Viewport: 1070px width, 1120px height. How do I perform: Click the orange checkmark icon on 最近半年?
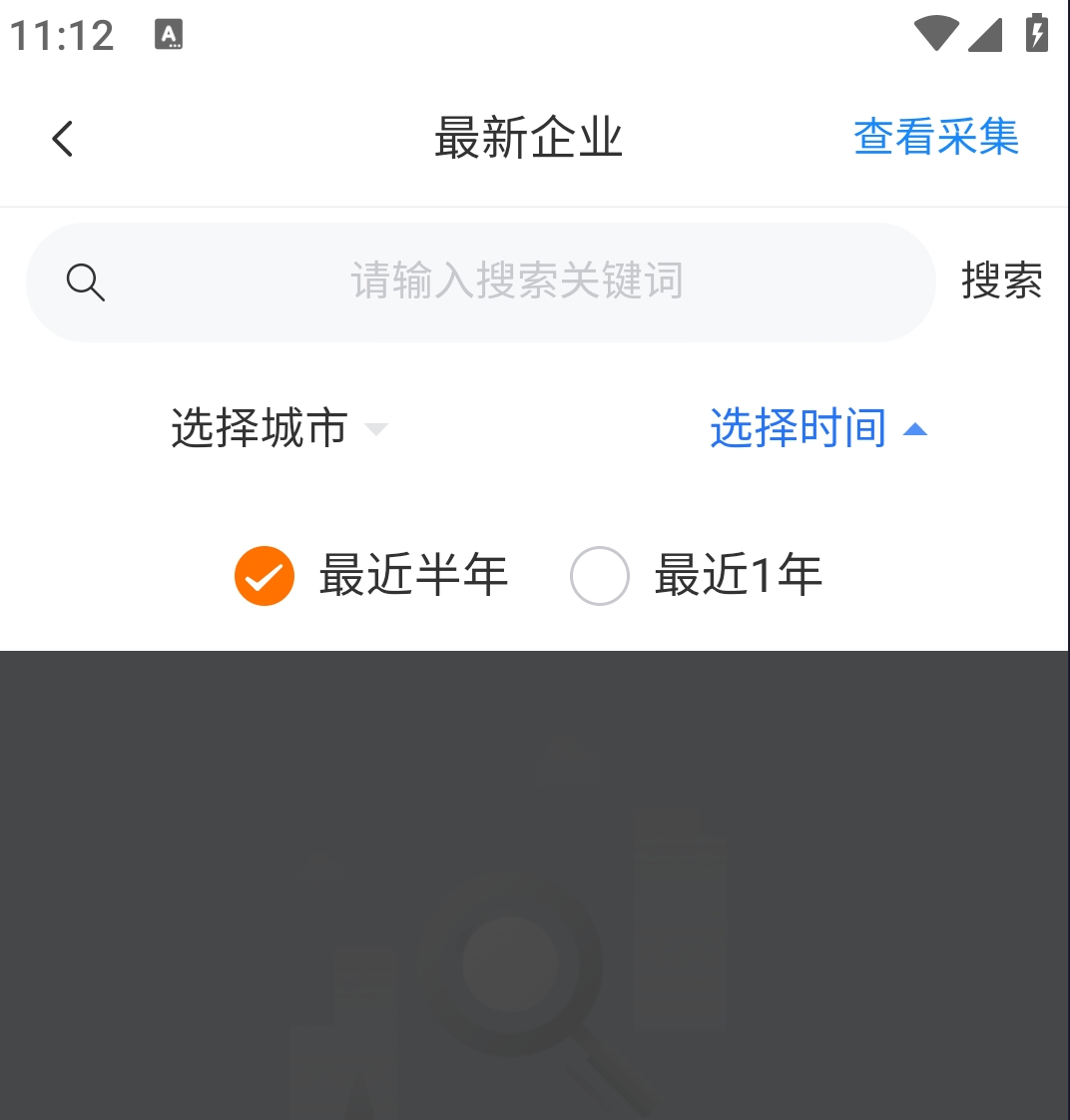[263, 575]
